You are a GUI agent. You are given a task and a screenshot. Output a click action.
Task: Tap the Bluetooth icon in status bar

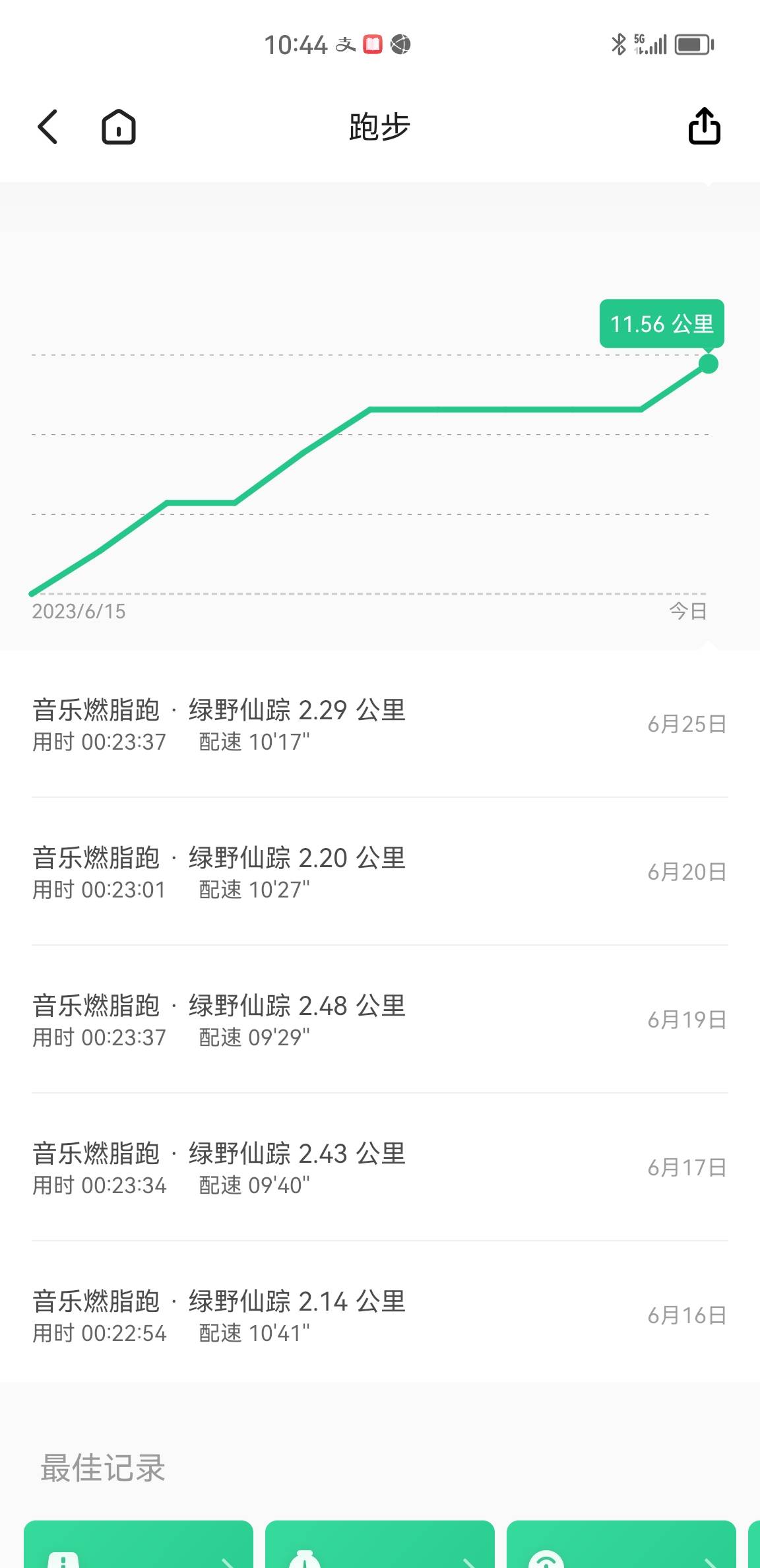(617, 44)
